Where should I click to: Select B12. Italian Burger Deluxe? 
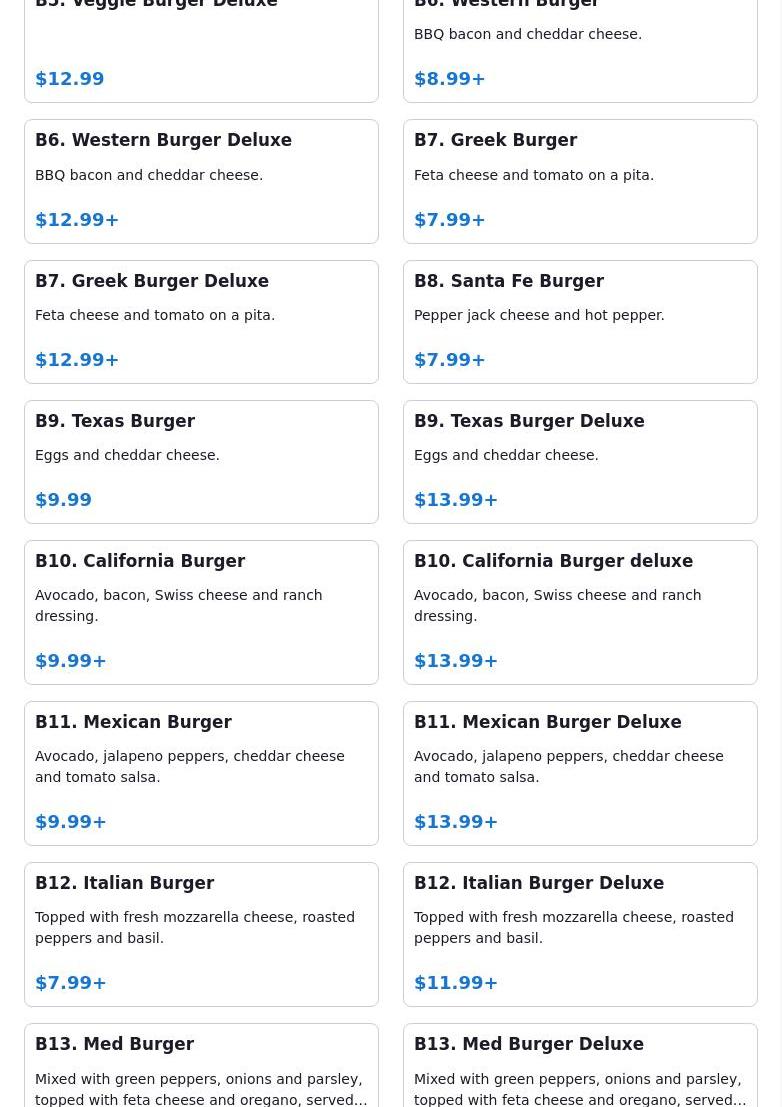tap(580, 934)
